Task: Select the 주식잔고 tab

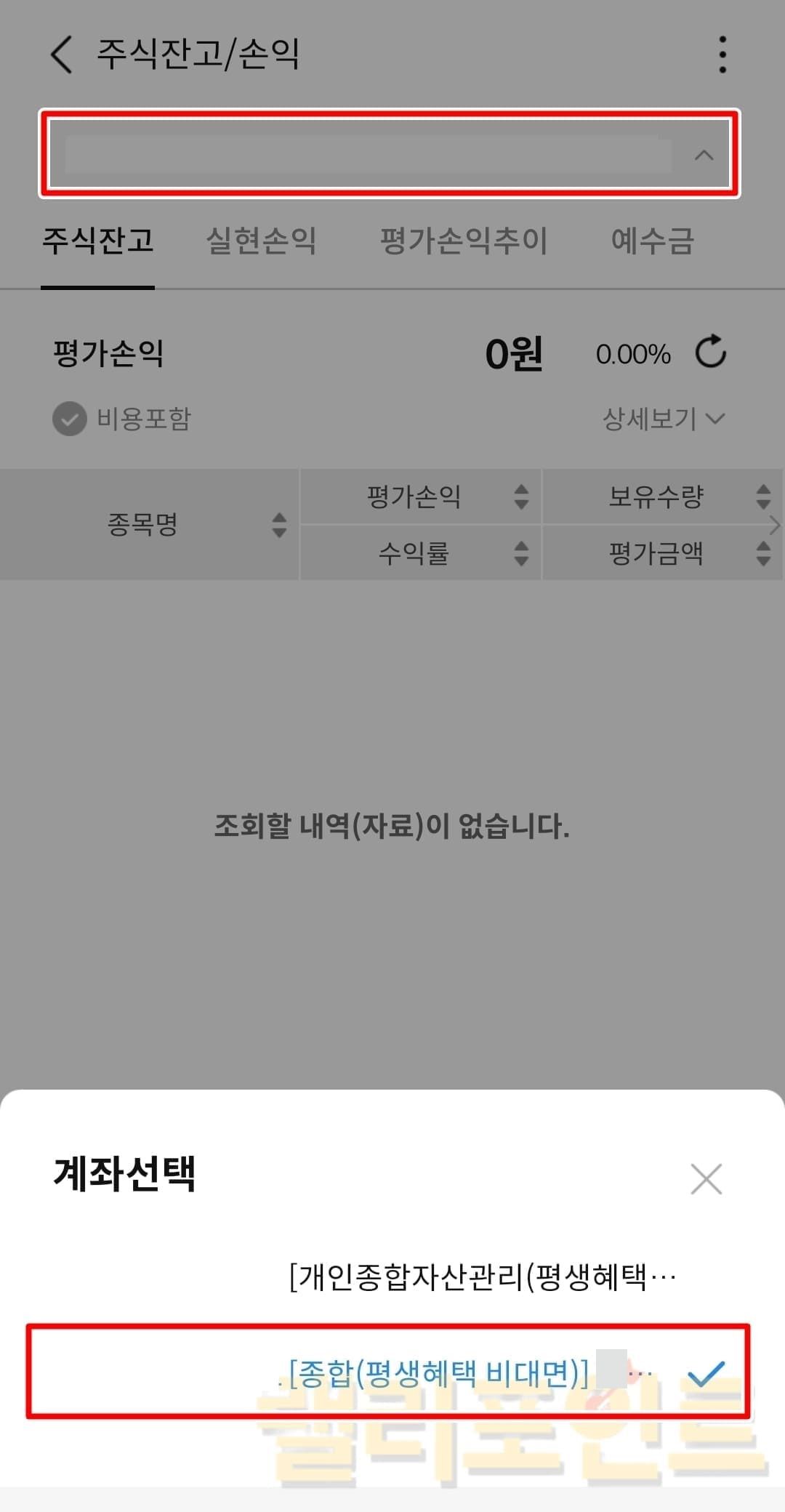Action: [x=97, y=241]
